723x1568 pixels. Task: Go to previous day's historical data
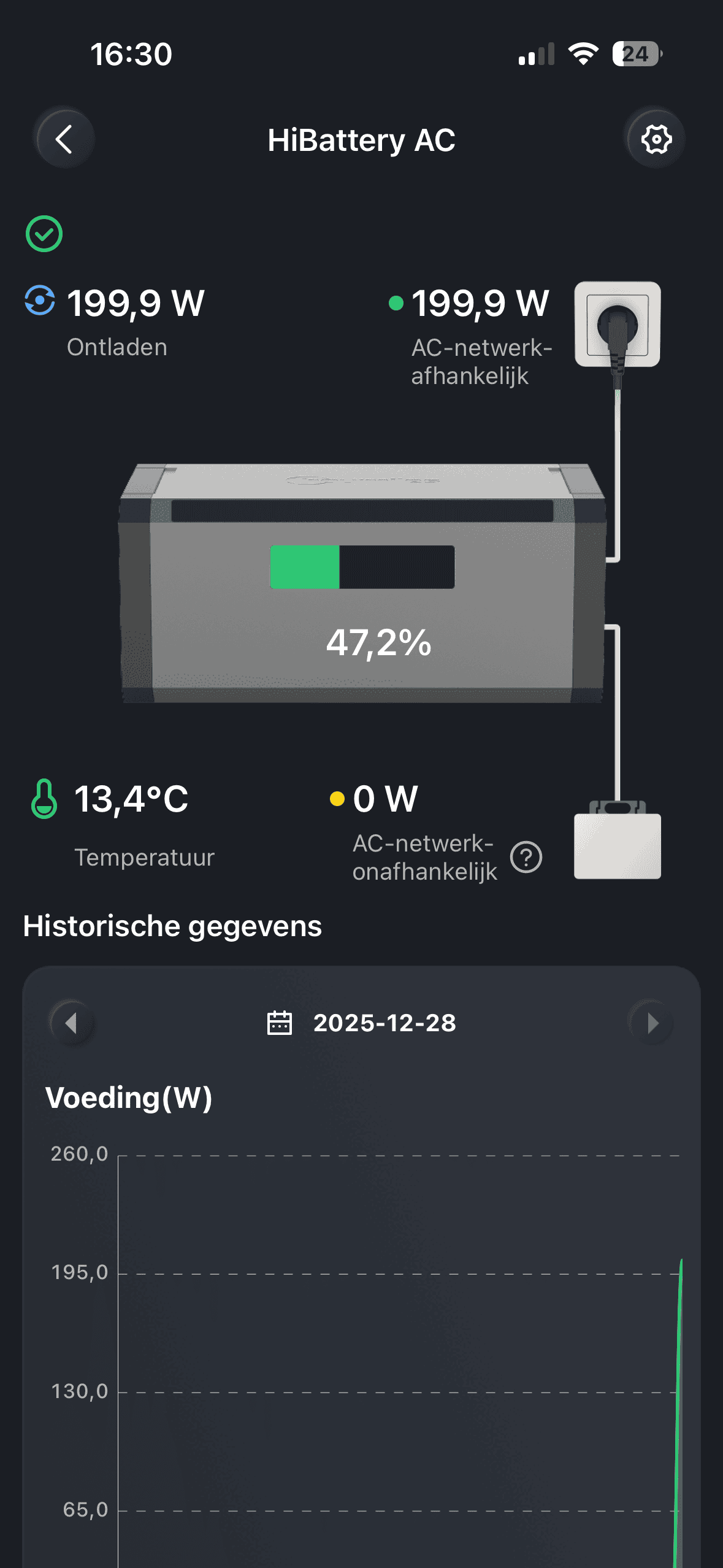[x=71, y=1023]
